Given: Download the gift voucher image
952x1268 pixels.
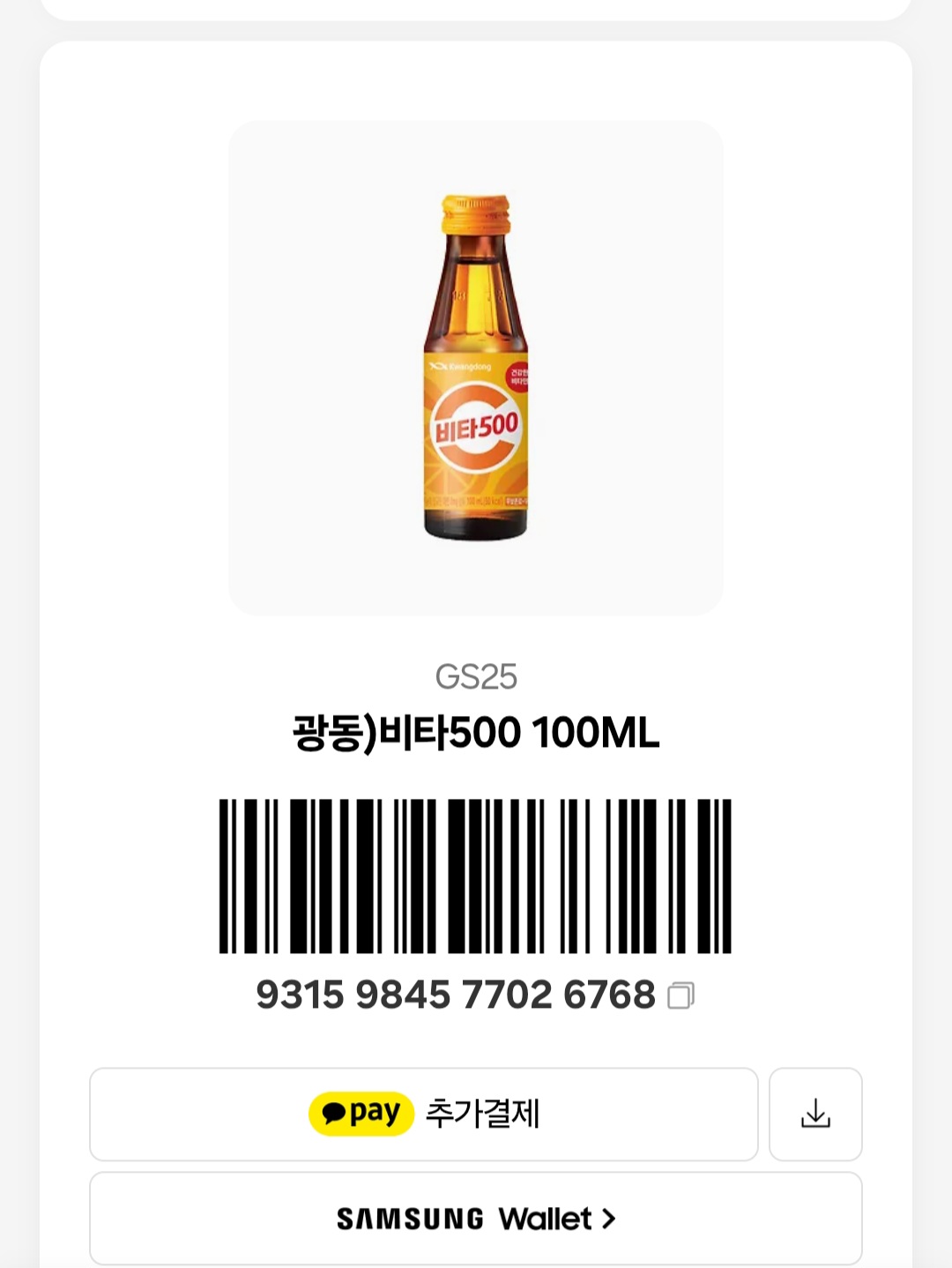Looking at the screenshot, I should (815, 1114).
